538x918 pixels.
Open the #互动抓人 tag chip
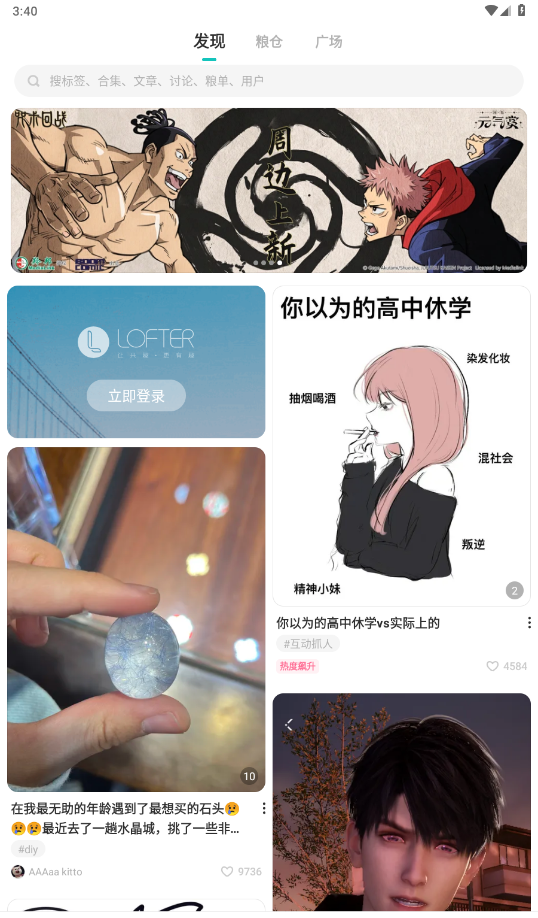(x=308, y=644)
